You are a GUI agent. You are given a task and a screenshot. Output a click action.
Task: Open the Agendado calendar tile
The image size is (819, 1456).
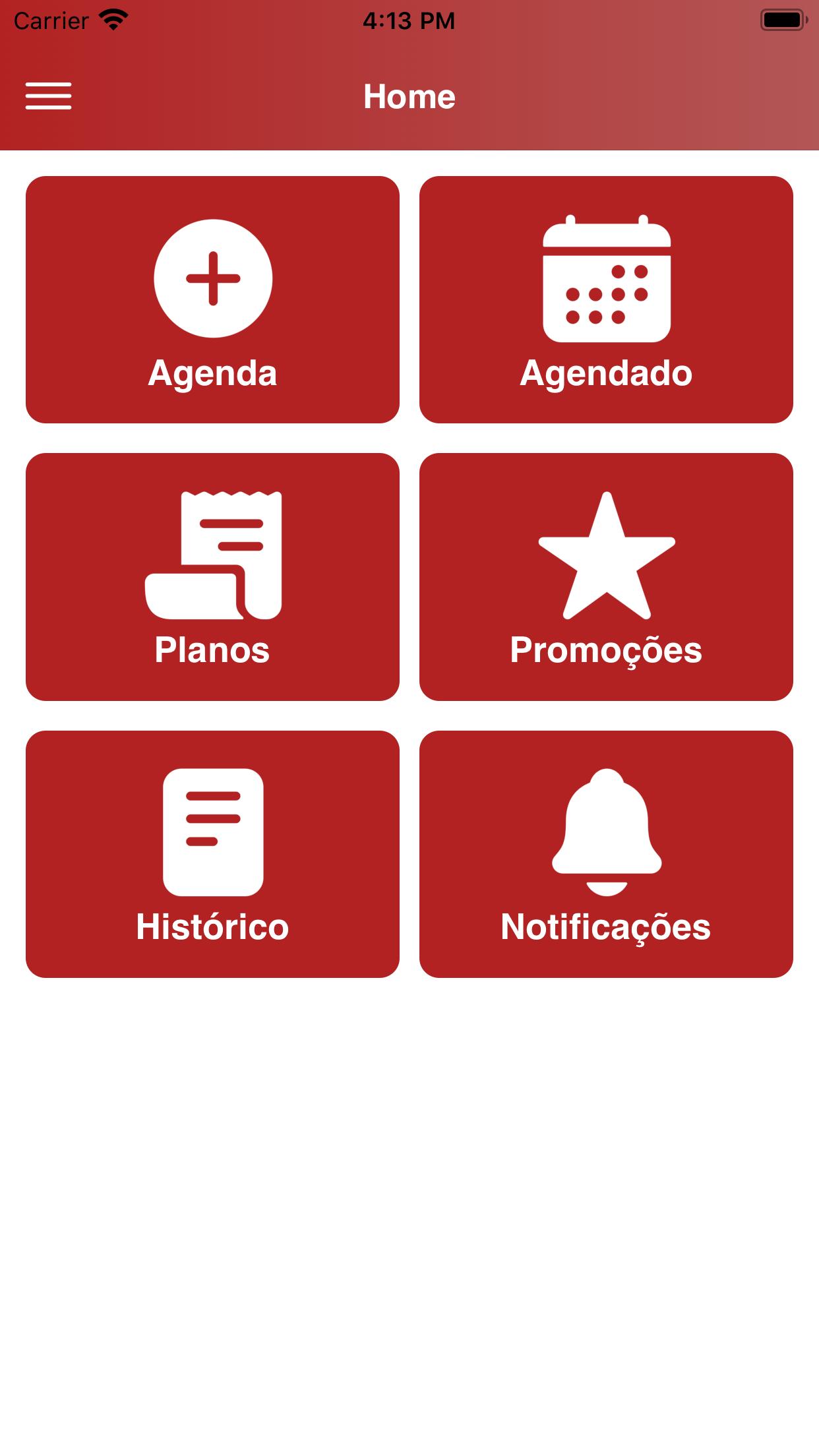pos(606,299)
